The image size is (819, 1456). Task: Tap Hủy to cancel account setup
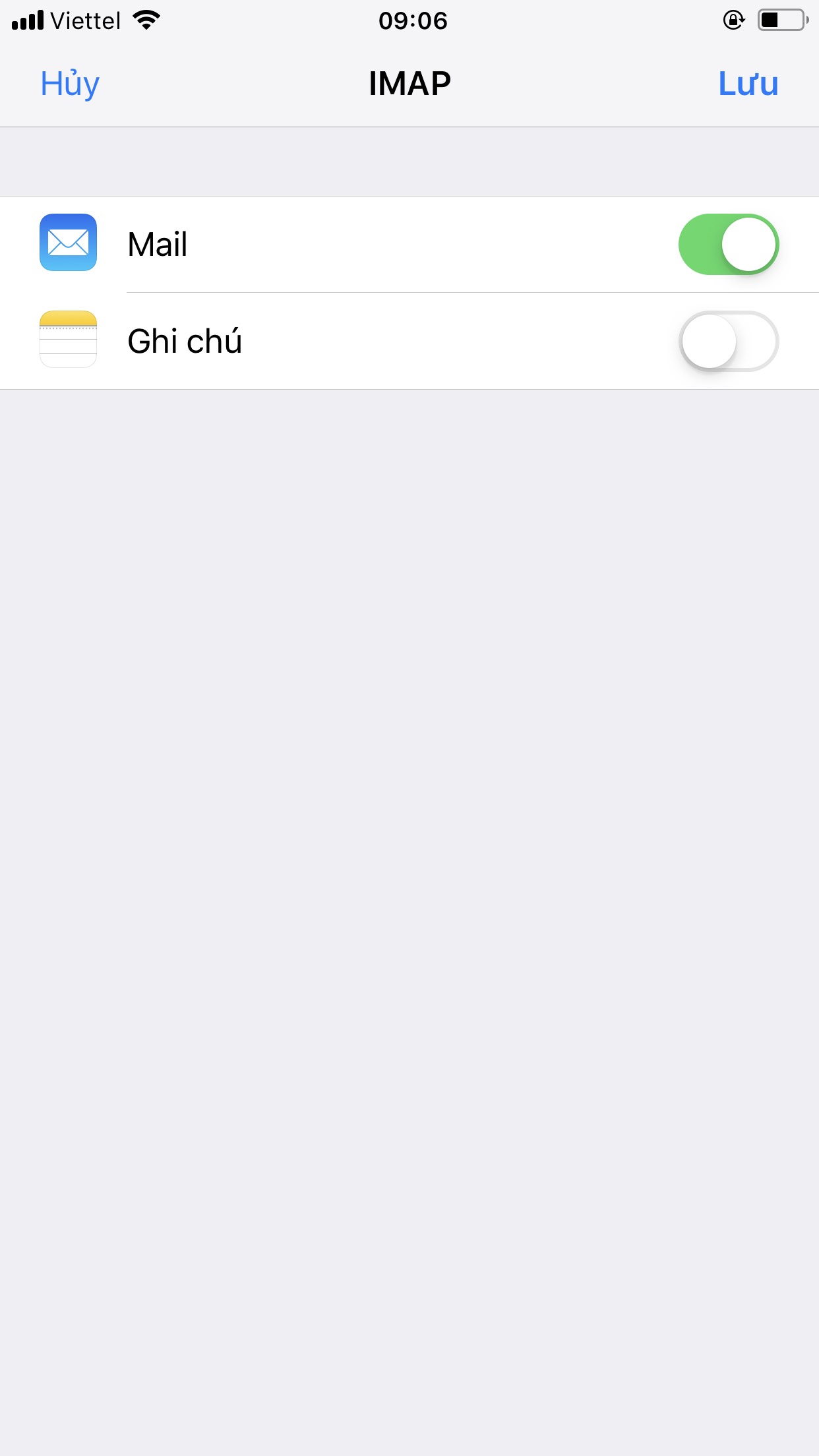[69, 83]
